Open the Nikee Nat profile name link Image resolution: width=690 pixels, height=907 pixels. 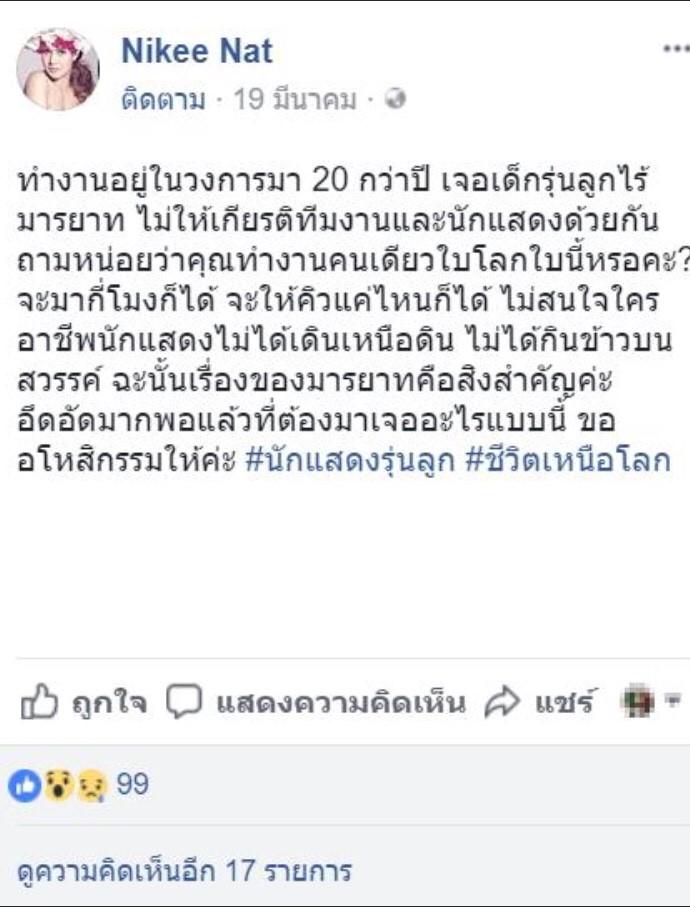pyautogui.click(x=197, y=50)
